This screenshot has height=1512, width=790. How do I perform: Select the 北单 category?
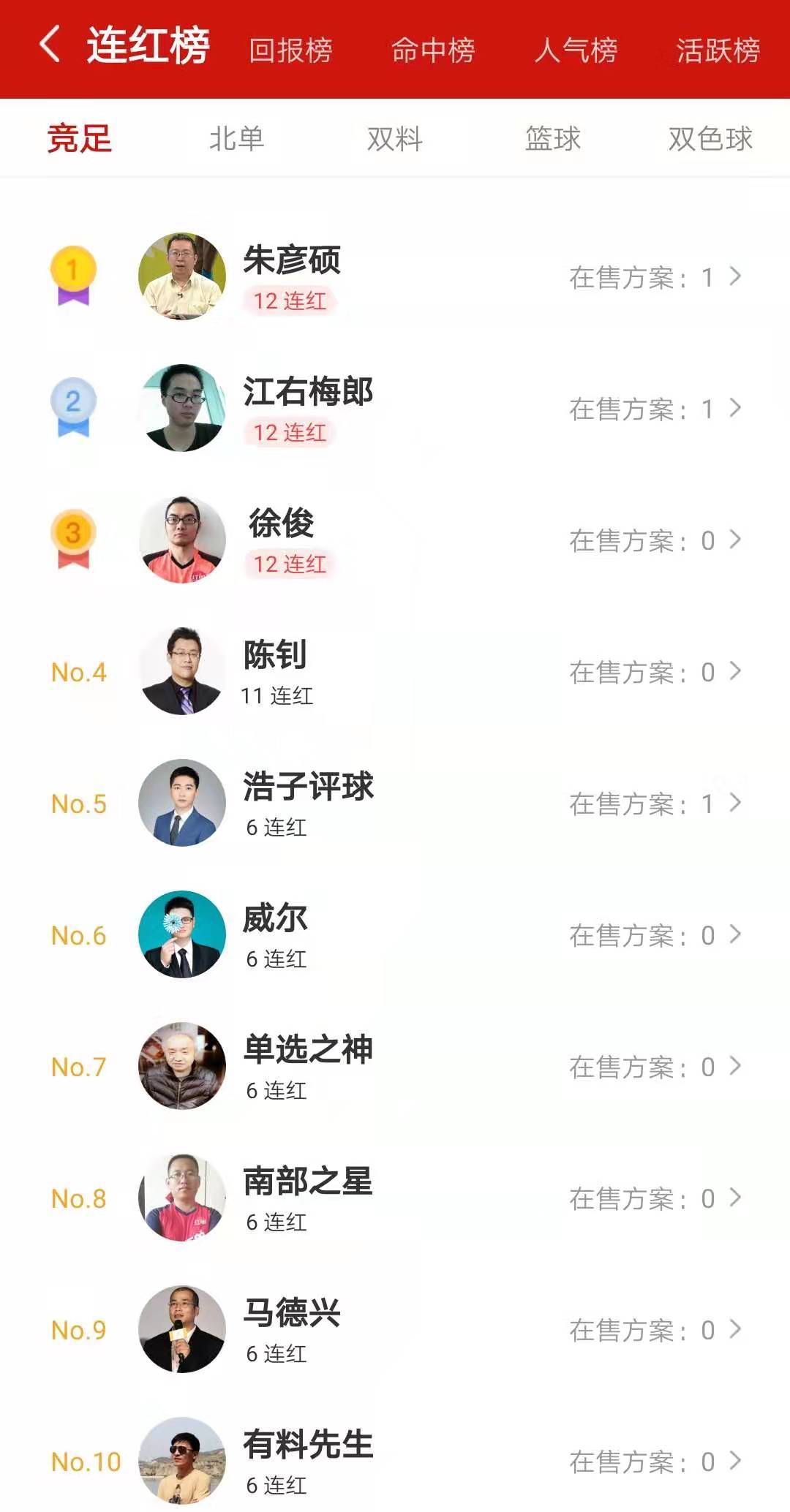[x=236, y=138]
